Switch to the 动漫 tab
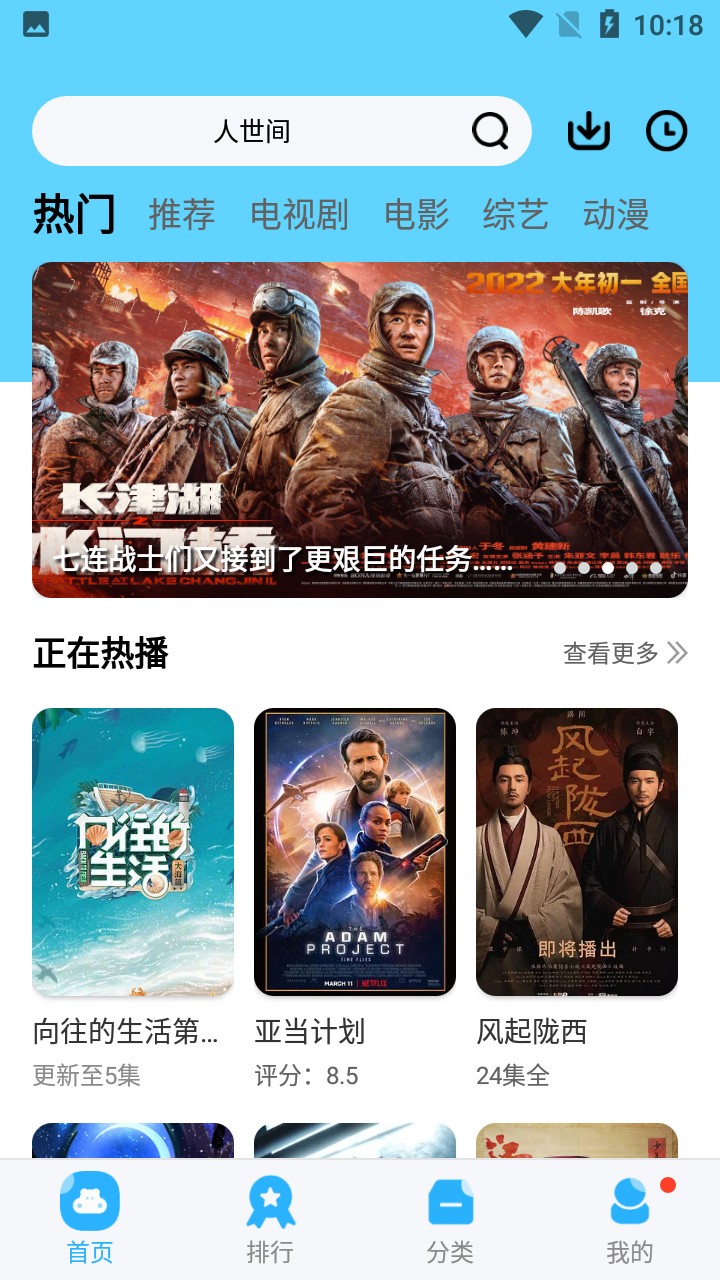 616,215
